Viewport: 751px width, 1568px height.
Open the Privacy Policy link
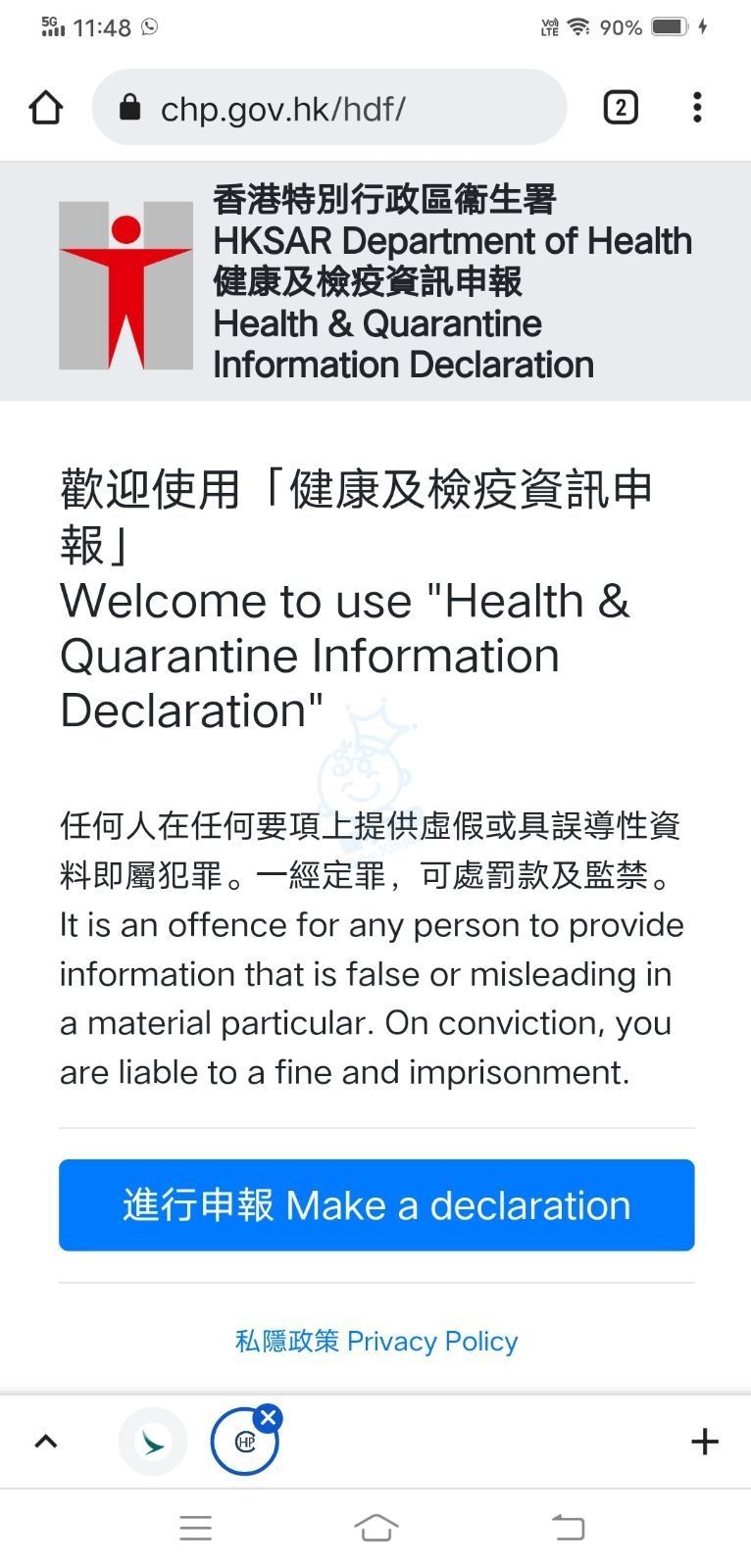pyautogui.click(x=376, y=1341)
